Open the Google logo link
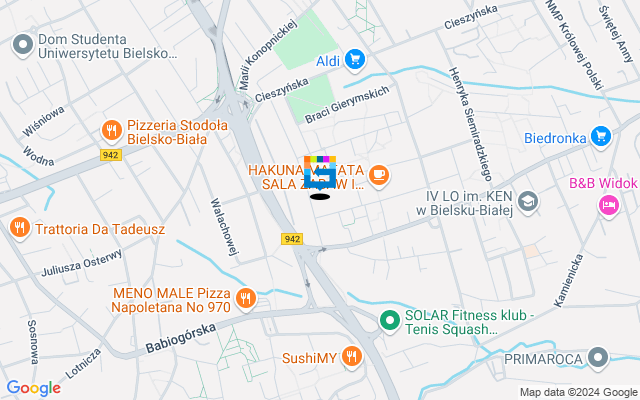640x400 pixels. click(x=33, y=388)
